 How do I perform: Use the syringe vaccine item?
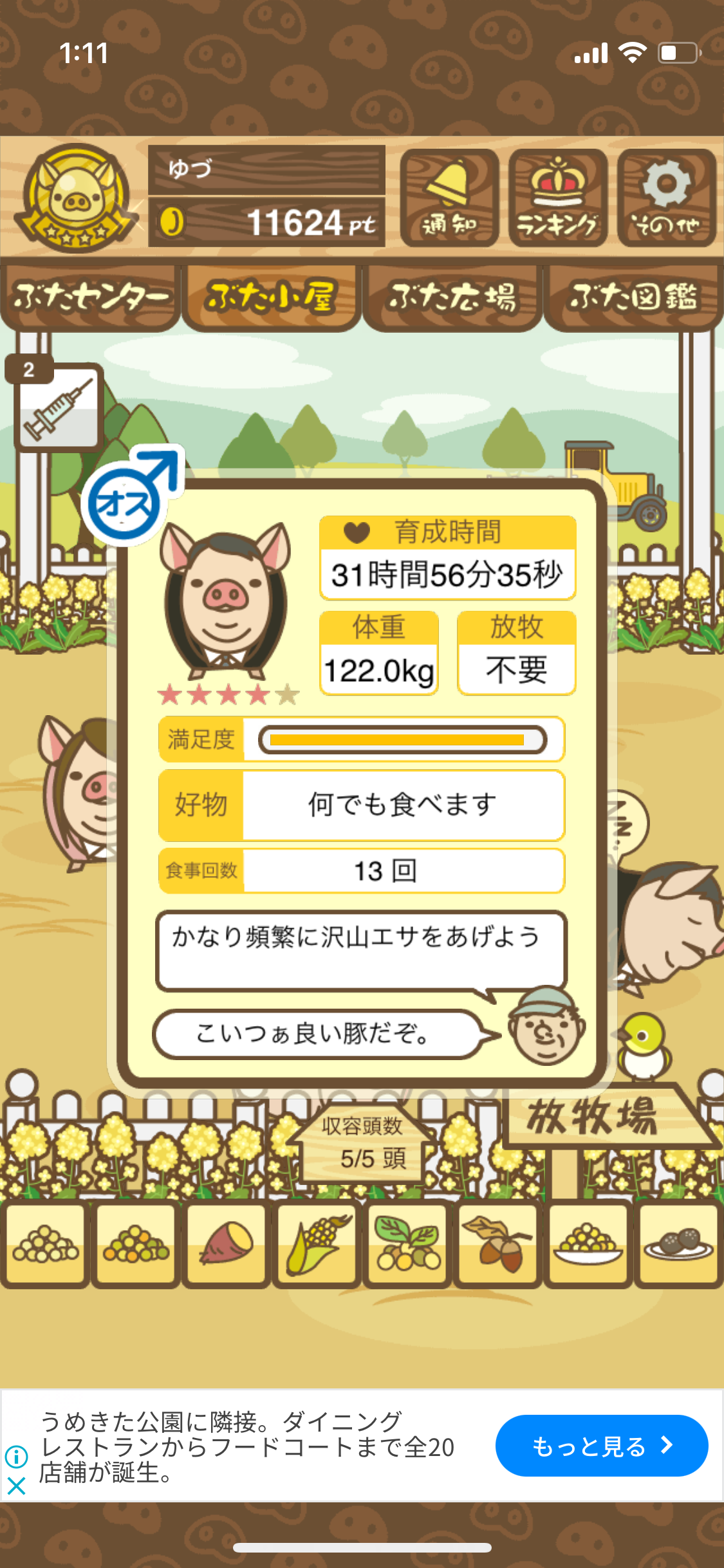coord(58,406)
